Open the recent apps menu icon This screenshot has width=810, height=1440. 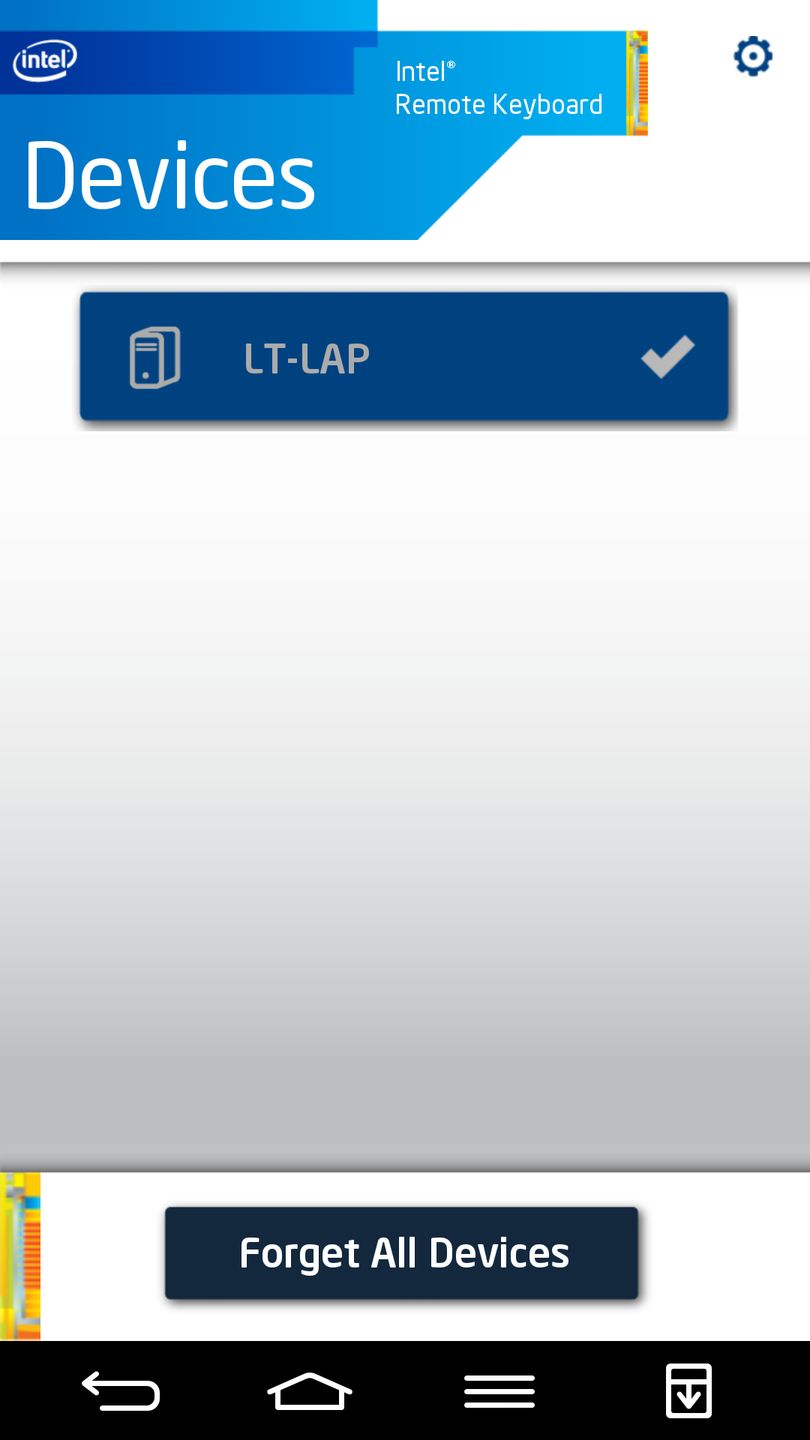pos(498,1389)
